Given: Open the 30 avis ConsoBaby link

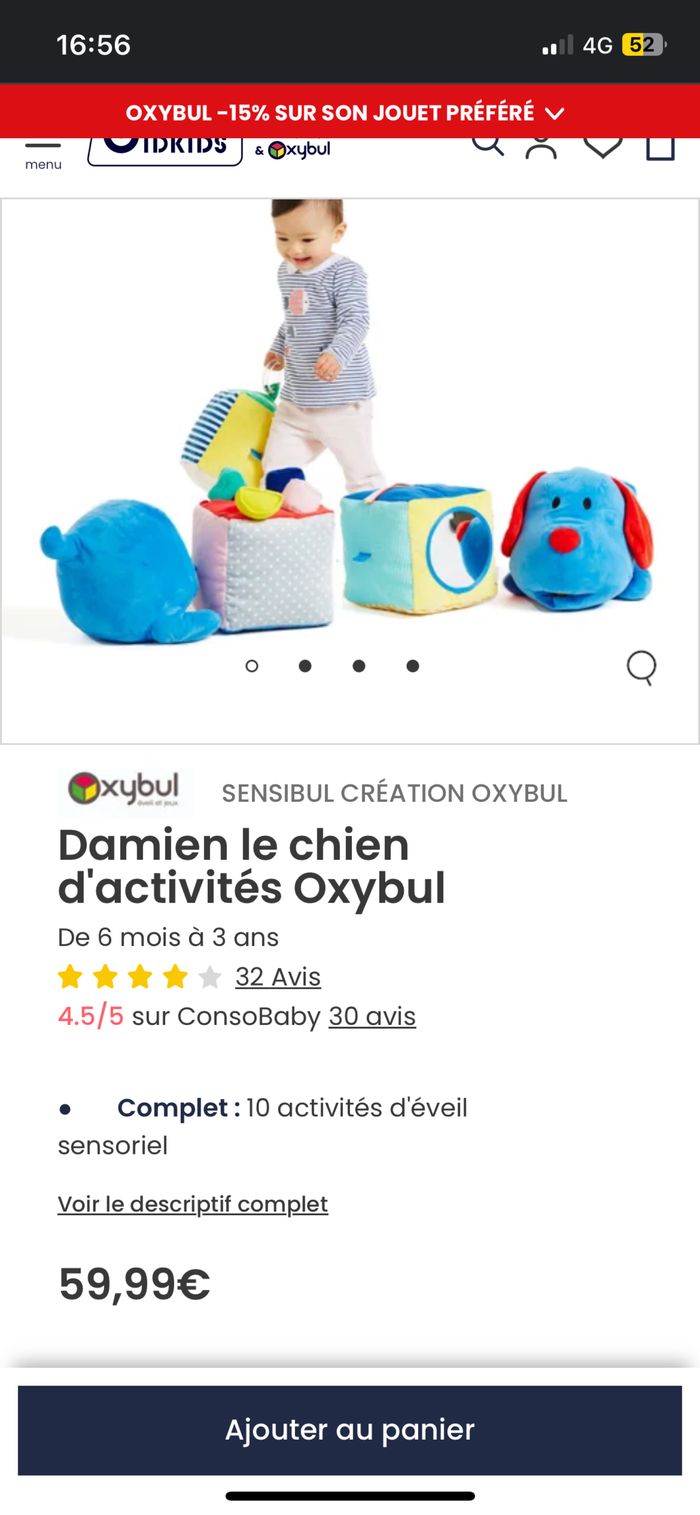Looking at the screenshot, I should [x=372, y=1016].
